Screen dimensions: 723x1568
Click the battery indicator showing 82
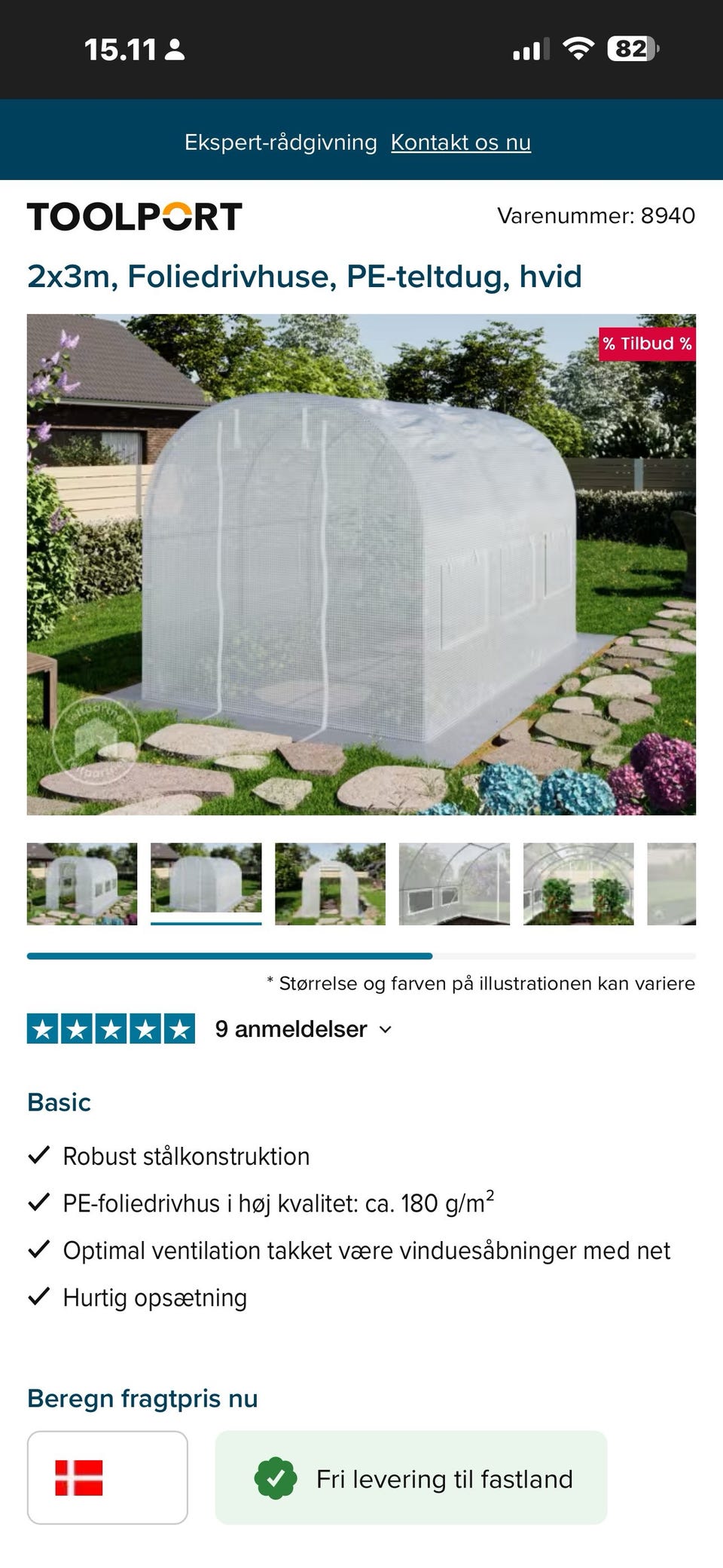tap(630, 48)
